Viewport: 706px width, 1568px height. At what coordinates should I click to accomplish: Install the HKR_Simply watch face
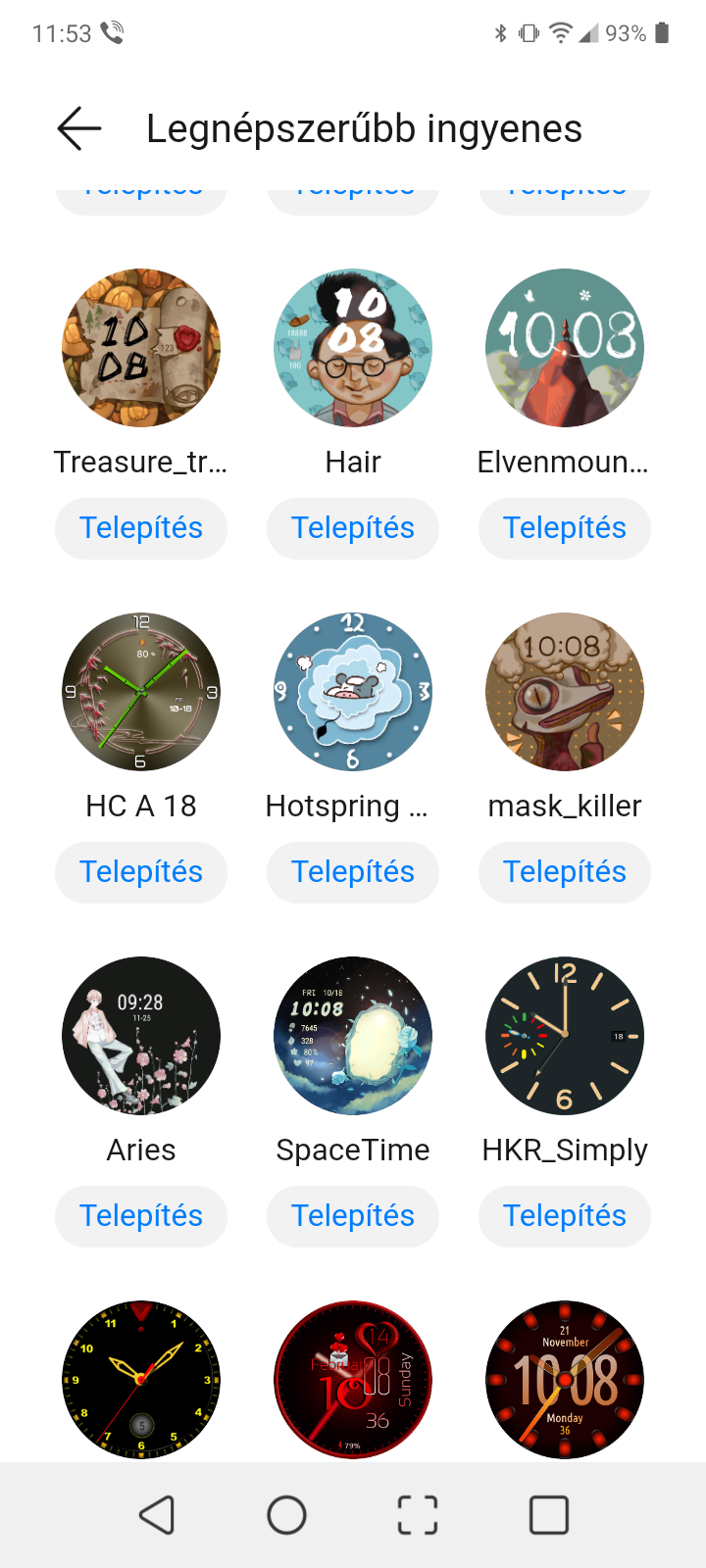(565, 1216)
